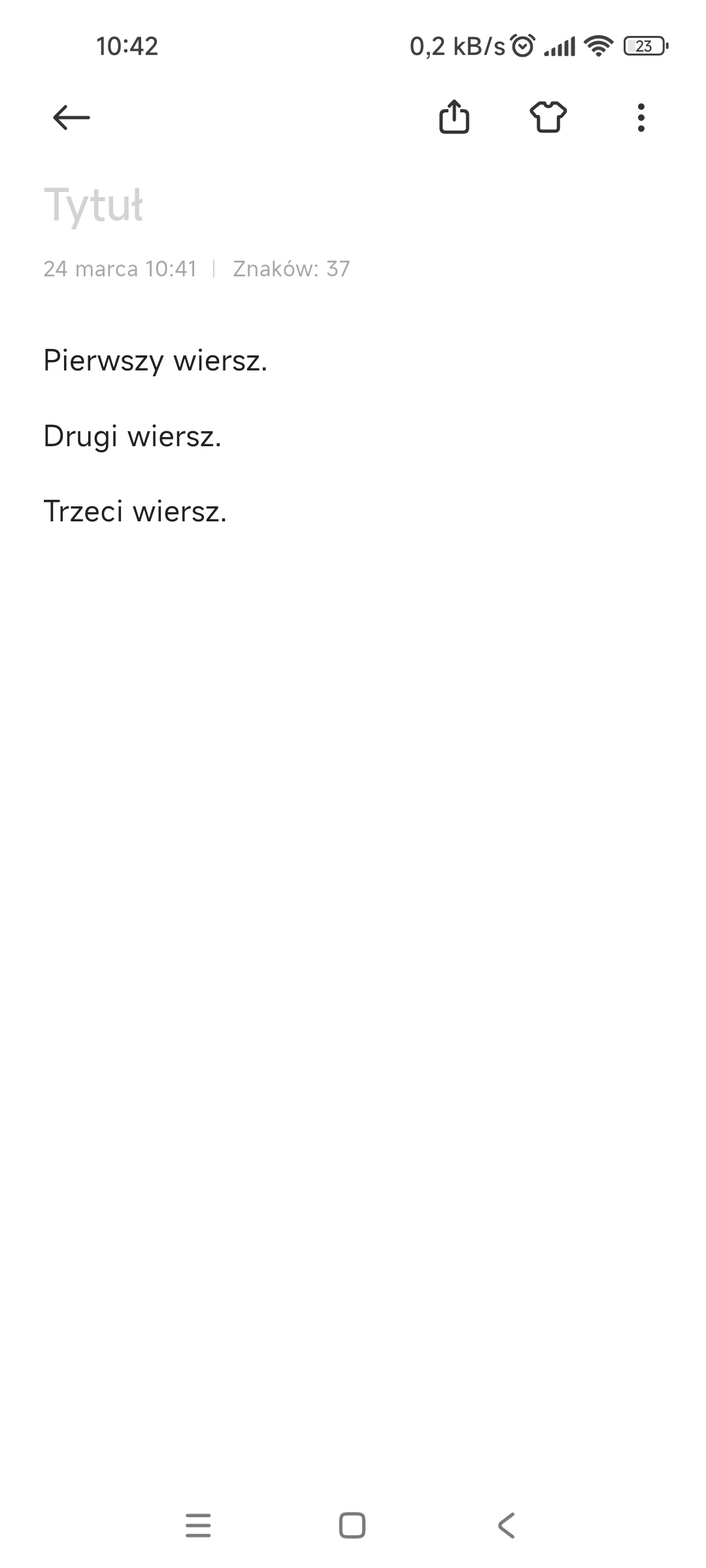Share this note
The height and width of the screenshot is (1568, 706).
(x=454, y=118)
